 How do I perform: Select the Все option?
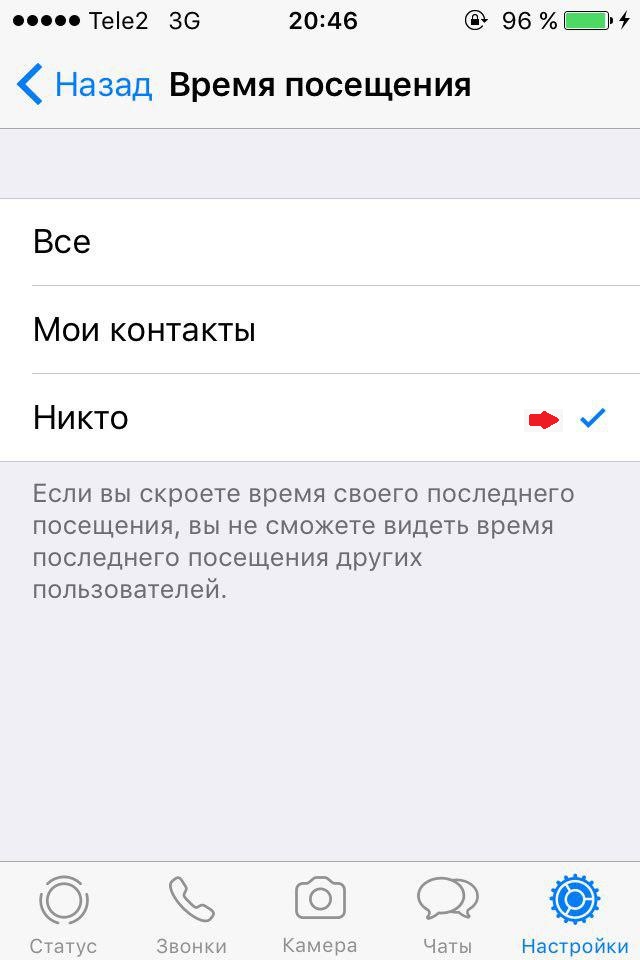pos(320,242)
